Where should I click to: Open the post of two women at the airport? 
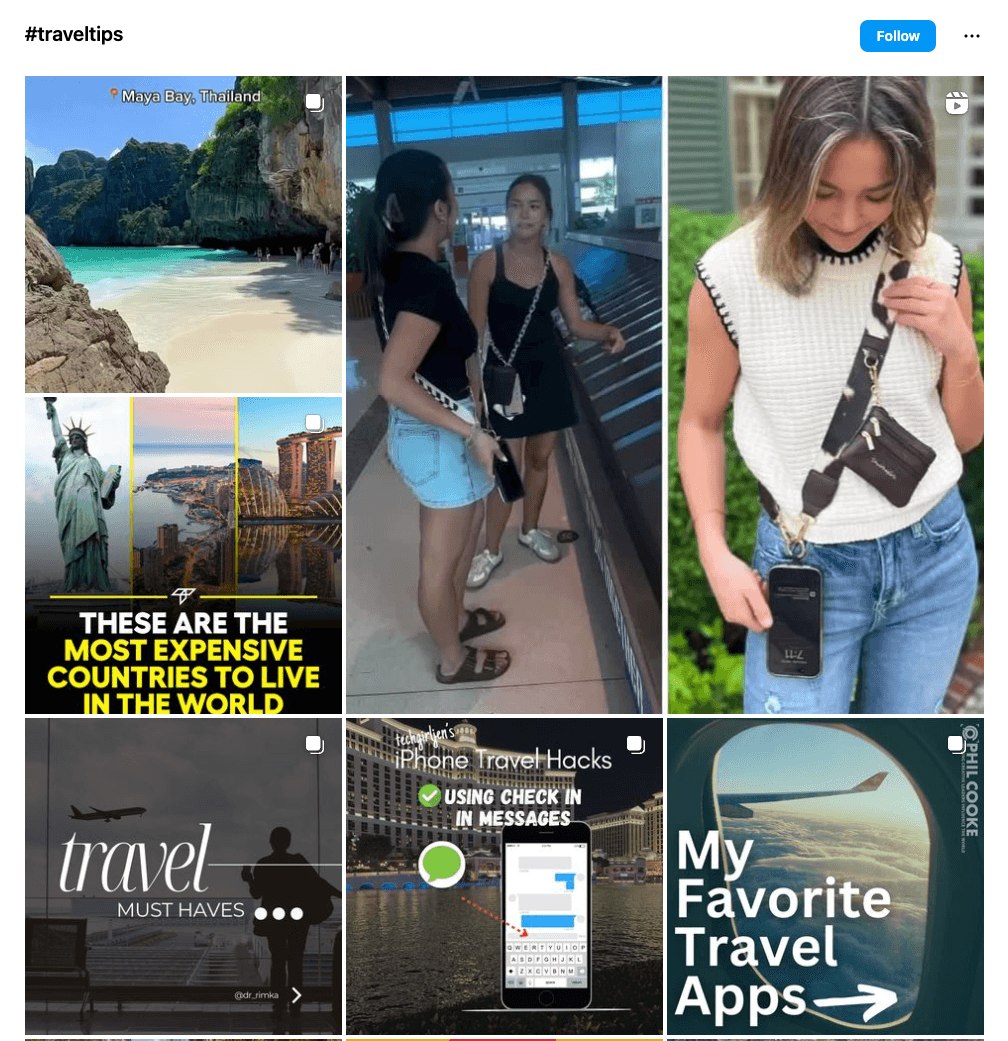504,395
